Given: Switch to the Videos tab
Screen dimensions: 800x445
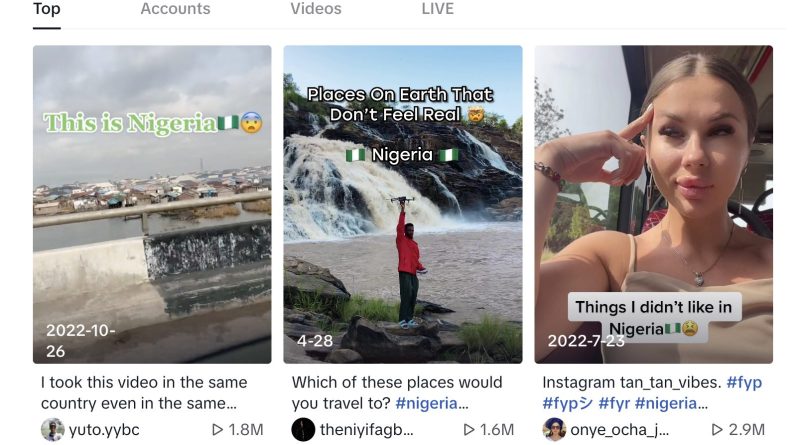Looking at the screenshot, I should (x=316, y=9).
